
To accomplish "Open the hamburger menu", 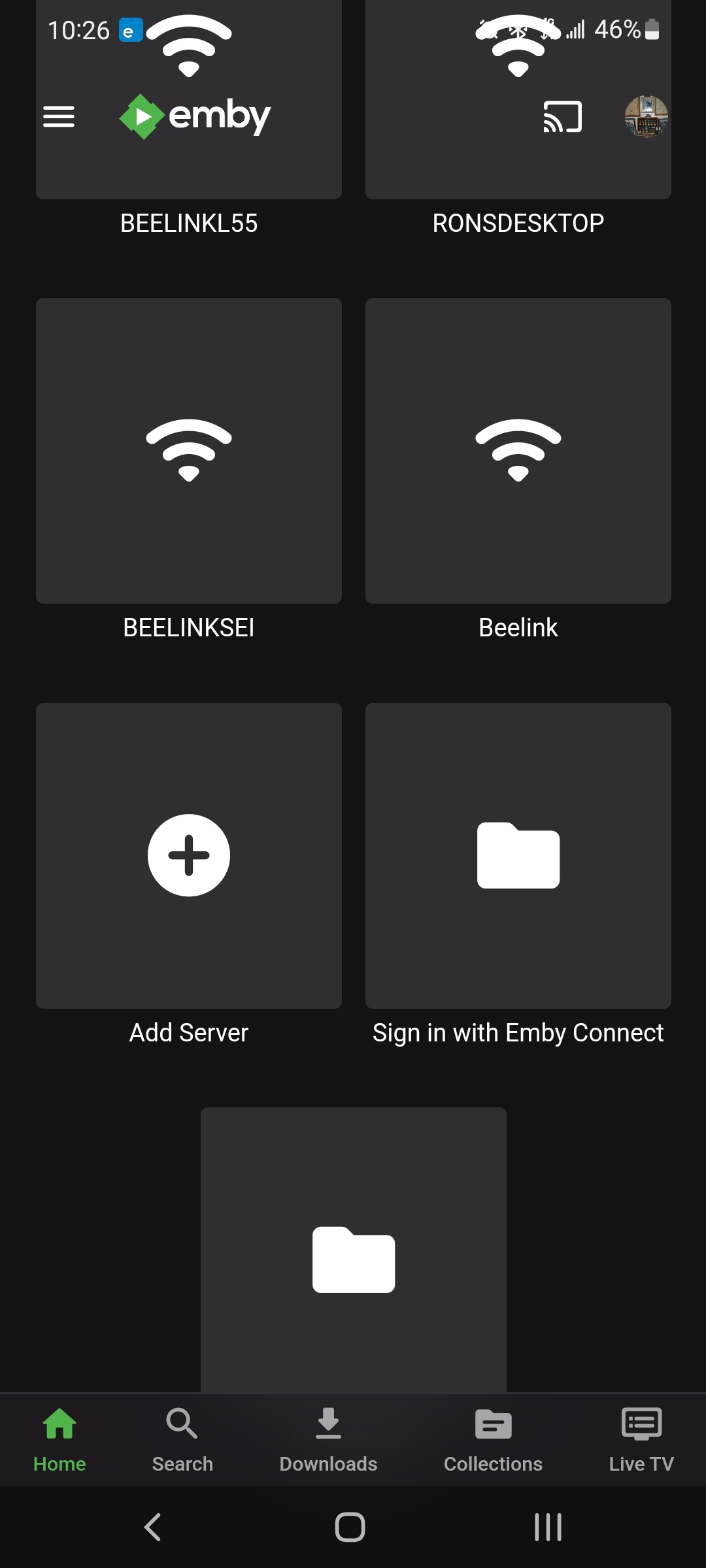I will [x=59, y=117].
